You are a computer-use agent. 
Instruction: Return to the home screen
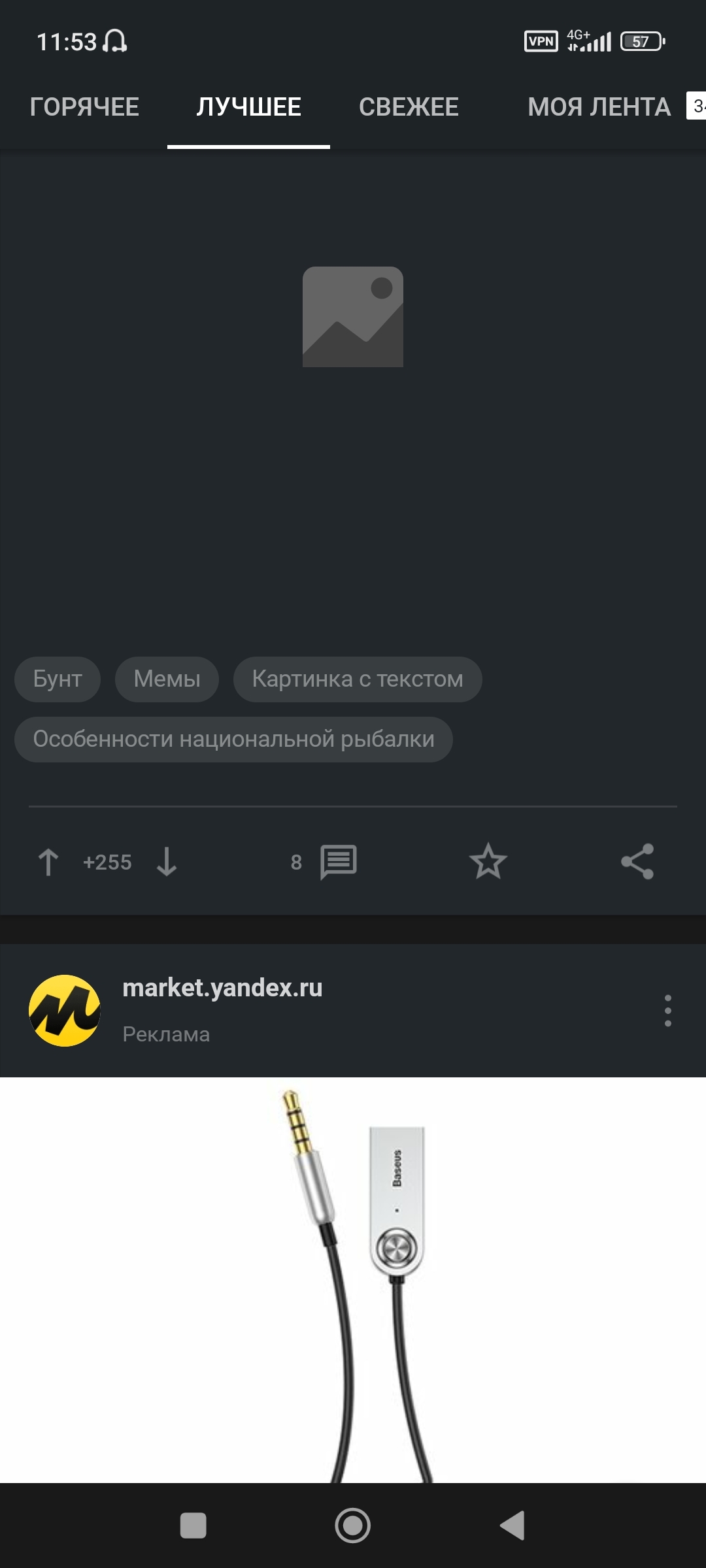click(353, 1526)
